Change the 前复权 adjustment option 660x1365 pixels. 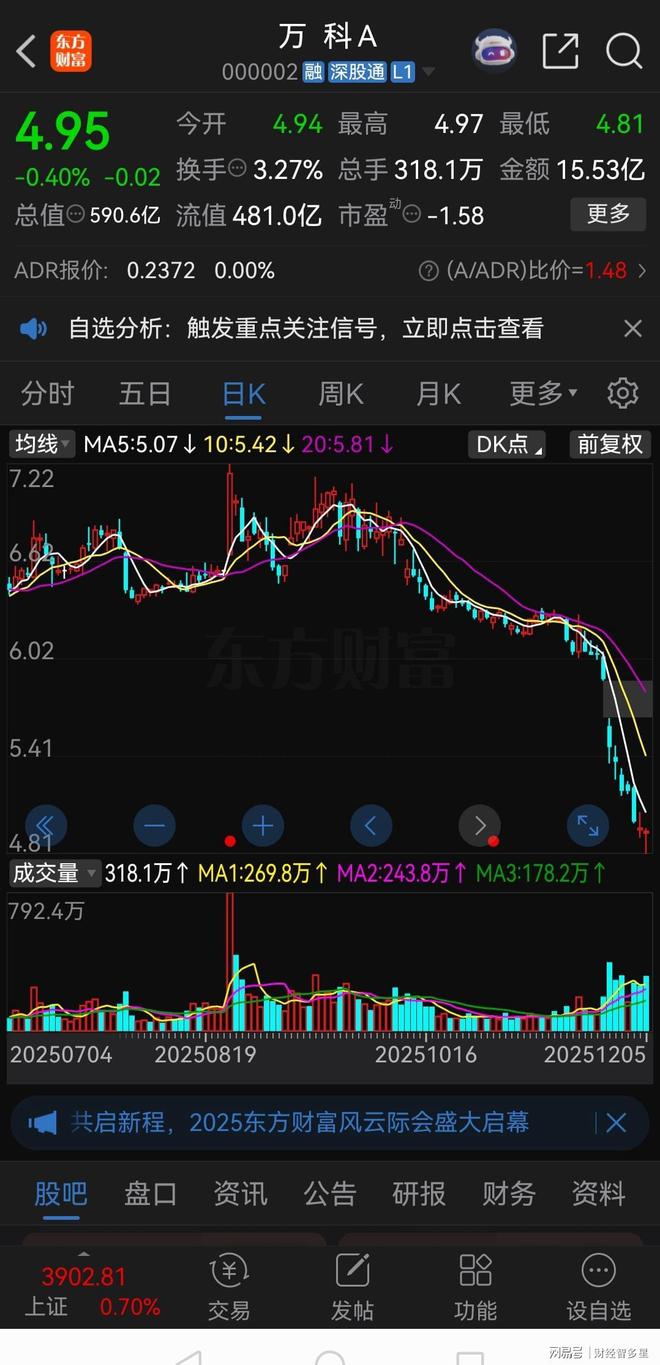(610, 444)
